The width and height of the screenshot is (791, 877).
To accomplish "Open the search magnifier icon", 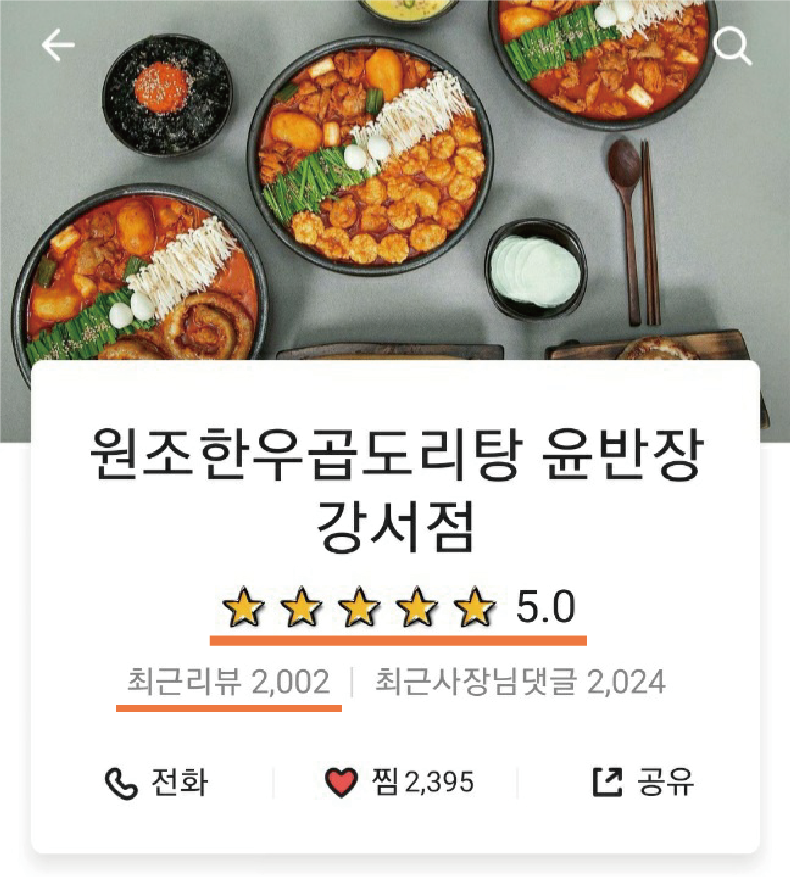I will (x=733, y=46).
